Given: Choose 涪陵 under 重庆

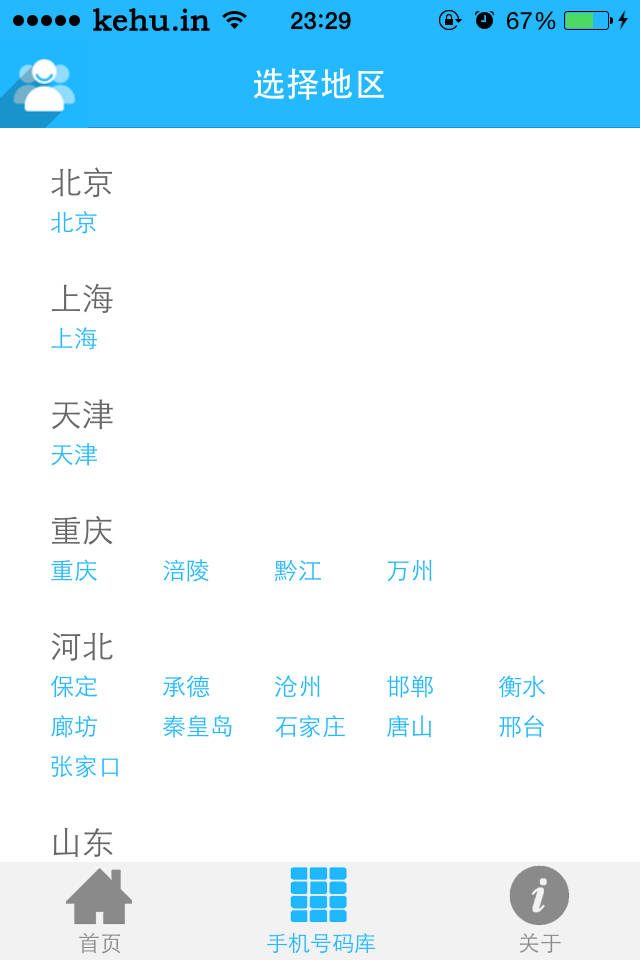Looking at the screenshot, I should pyautogui.click(x=186, y=571).
